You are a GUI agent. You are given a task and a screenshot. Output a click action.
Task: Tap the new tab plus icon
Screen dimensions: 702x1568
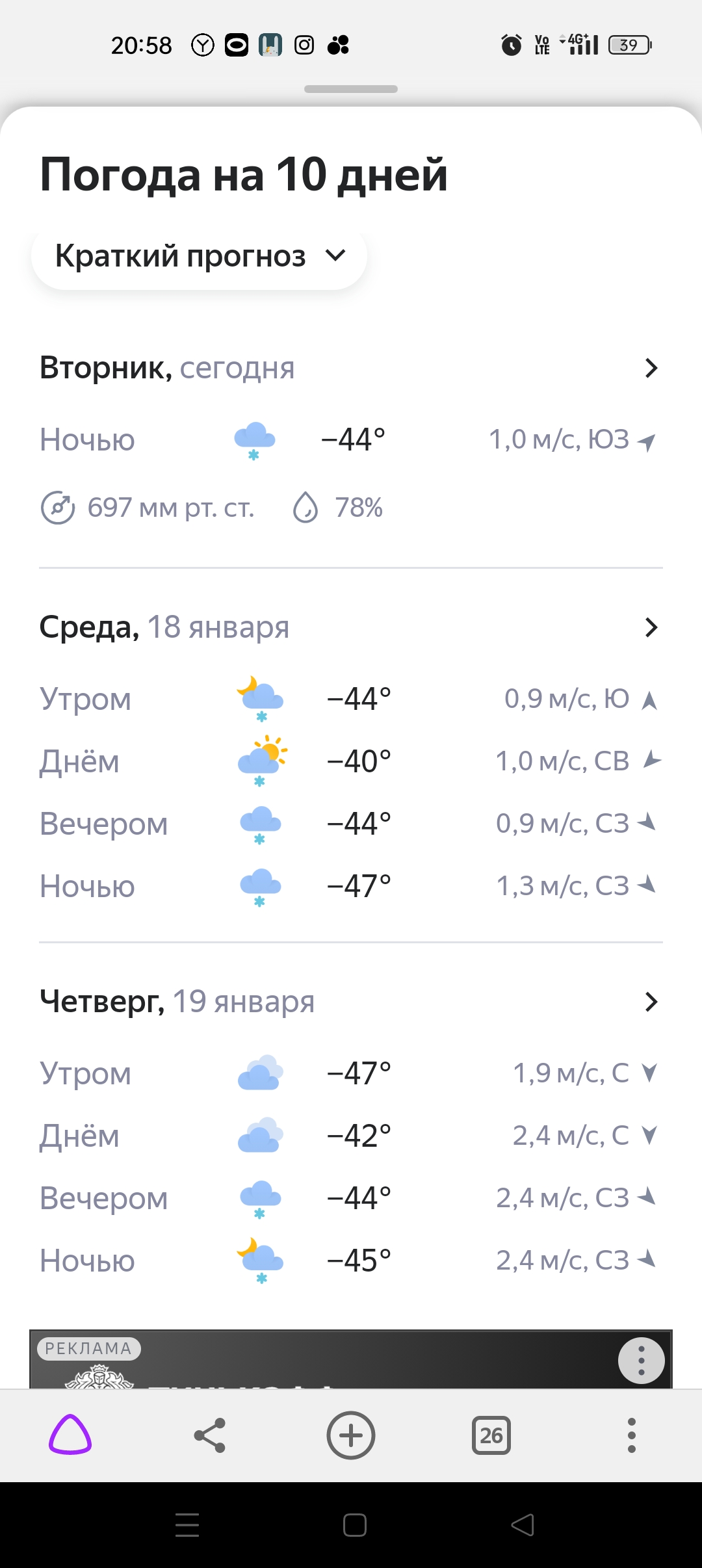351,1436
